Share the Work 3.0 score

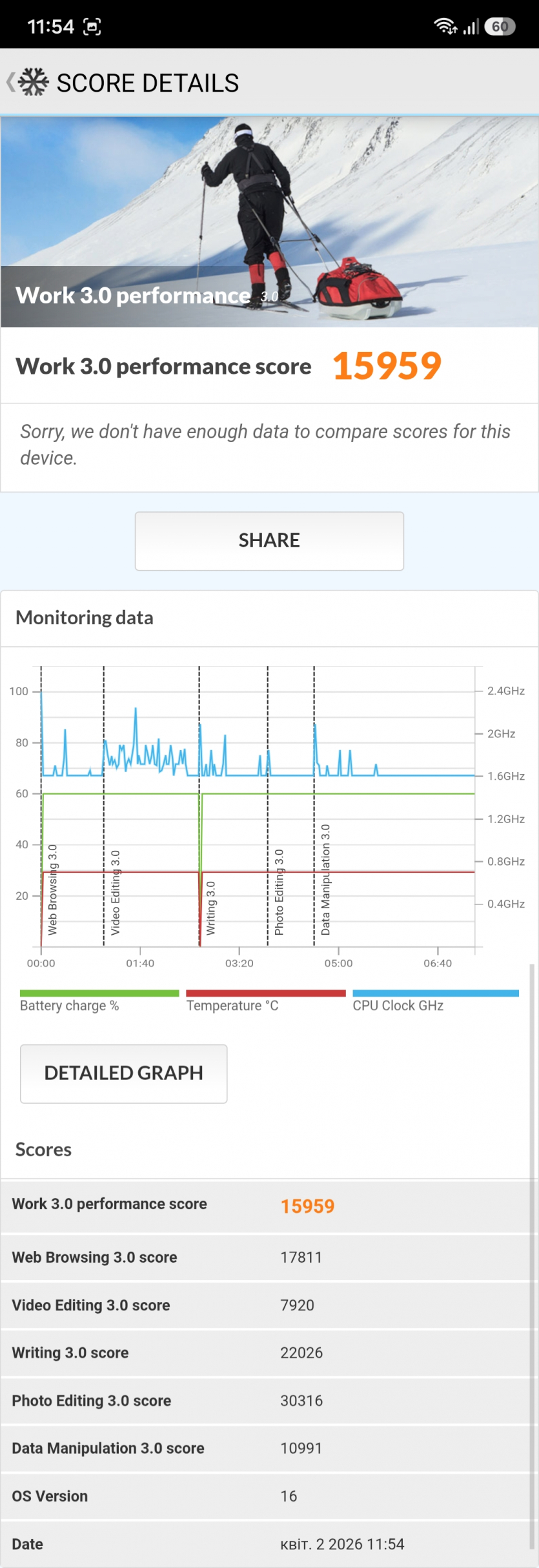pyautogui.click(x=269, y=540)
